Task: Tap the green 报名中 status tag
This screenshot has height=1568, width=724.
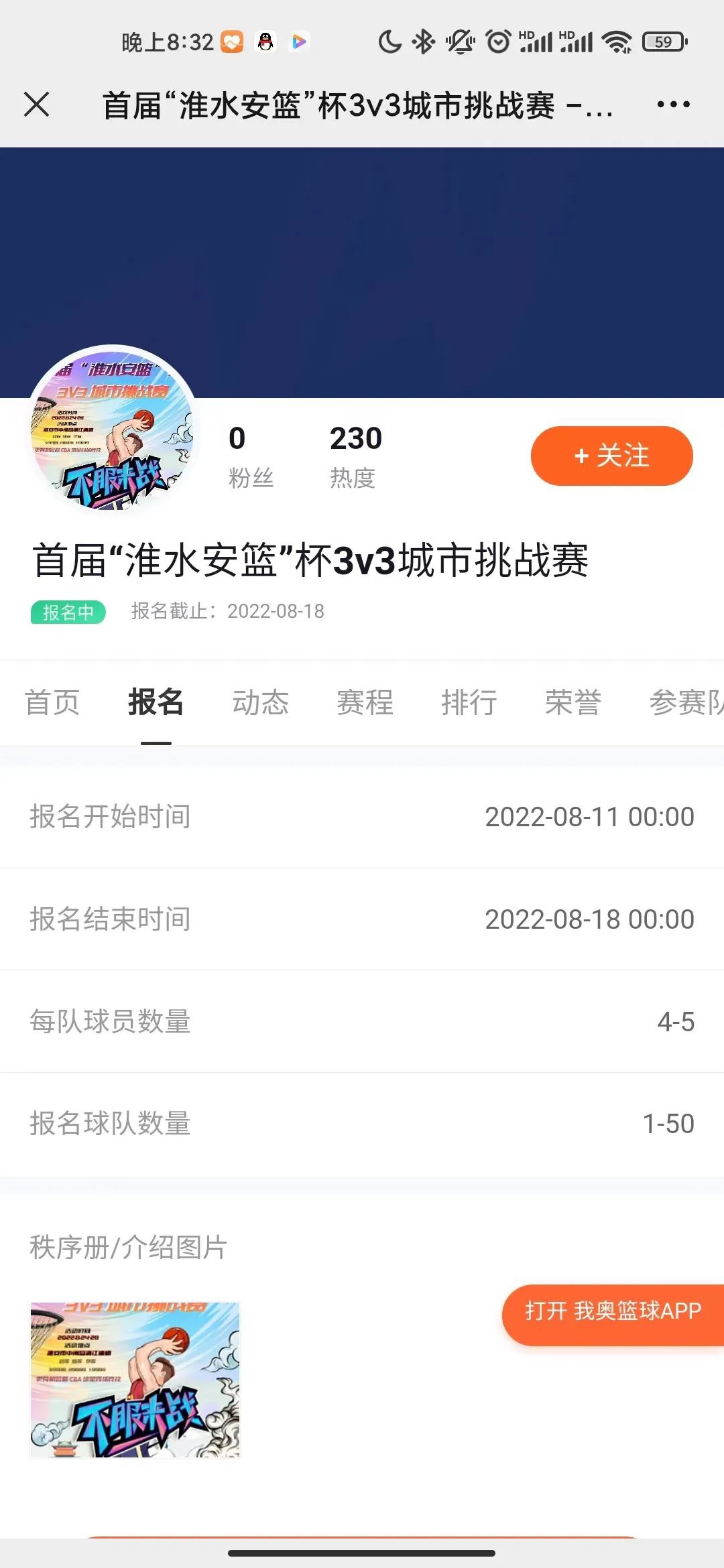Action: (69, 611)
